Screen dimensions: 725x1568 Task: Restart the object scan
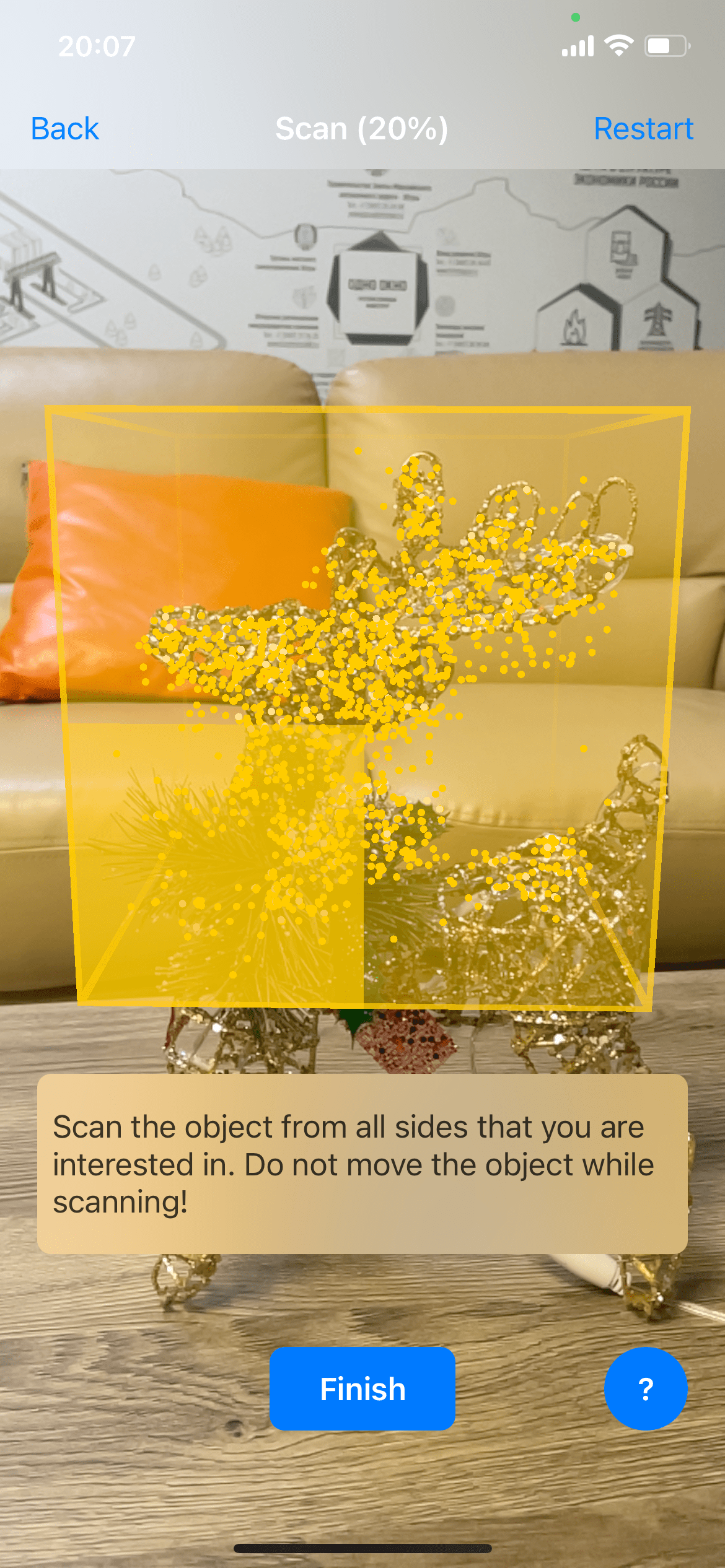[x=643, y=129]
